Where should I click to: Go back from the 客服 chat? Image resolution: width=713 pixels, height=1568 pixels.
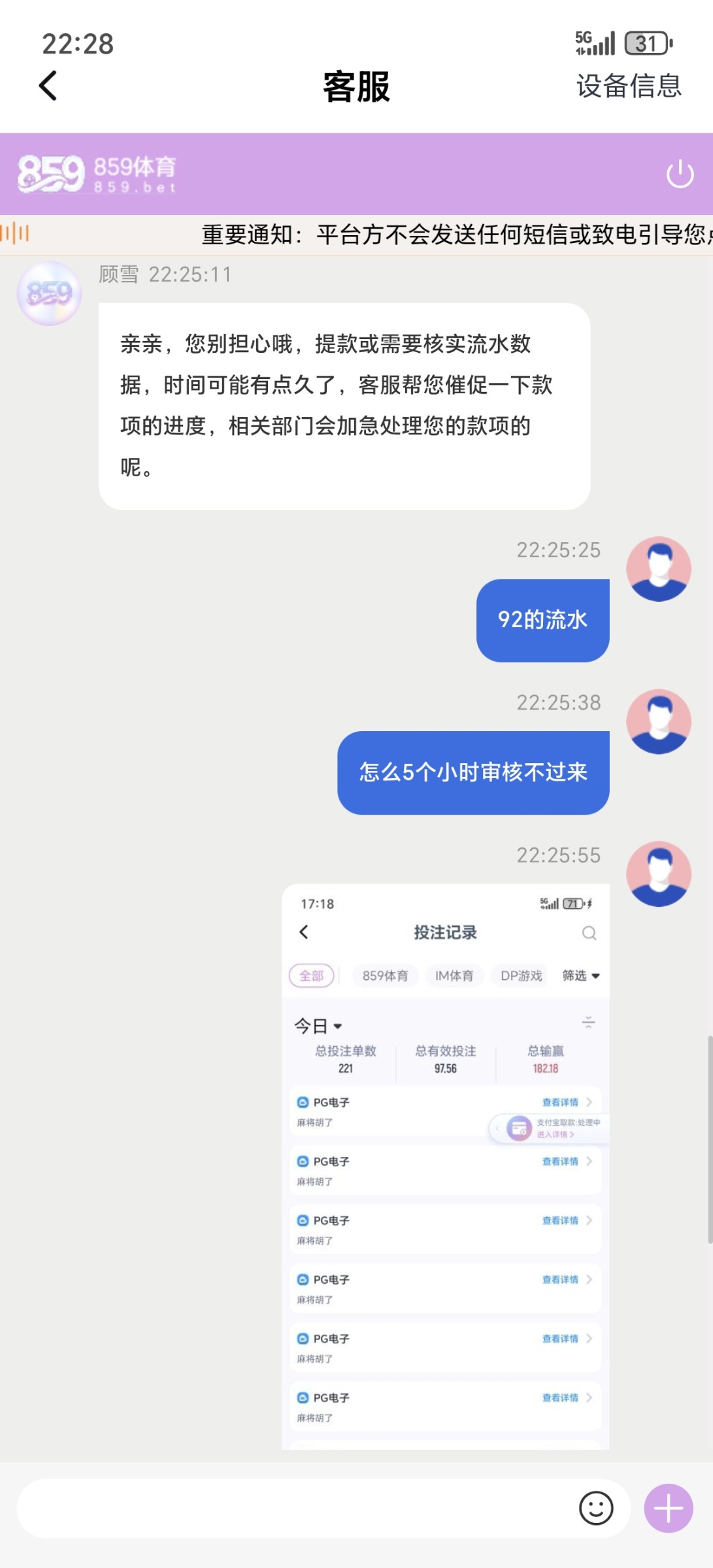(x=48, y=86)
